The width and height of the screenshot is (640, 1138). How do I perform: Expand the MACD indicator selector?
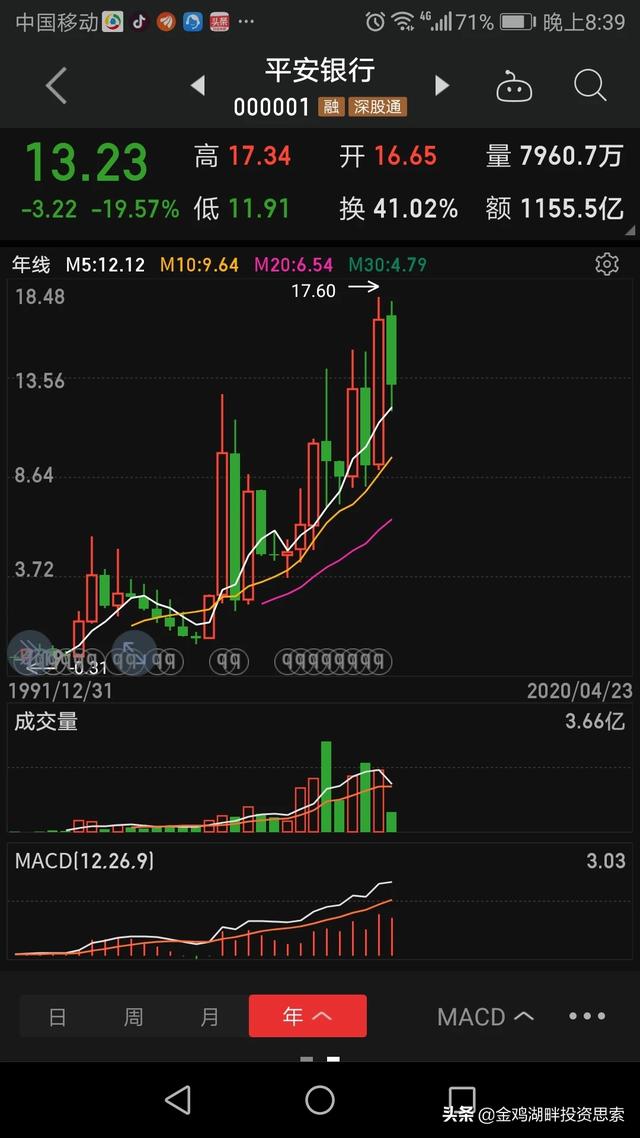click(485, 1016)
